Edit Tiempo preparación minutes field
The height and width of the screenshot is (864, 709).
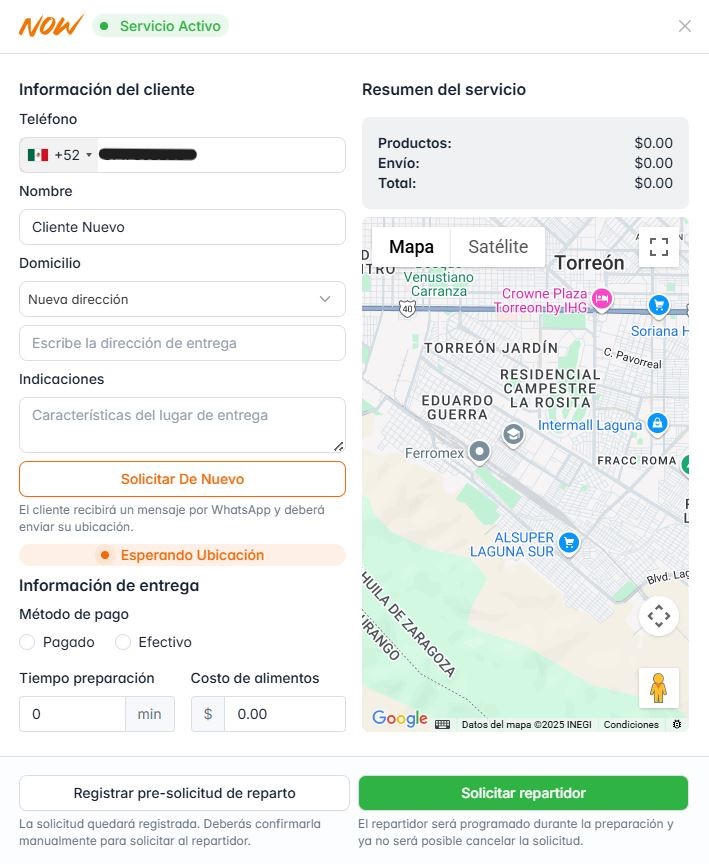click(x=72, y=714)
